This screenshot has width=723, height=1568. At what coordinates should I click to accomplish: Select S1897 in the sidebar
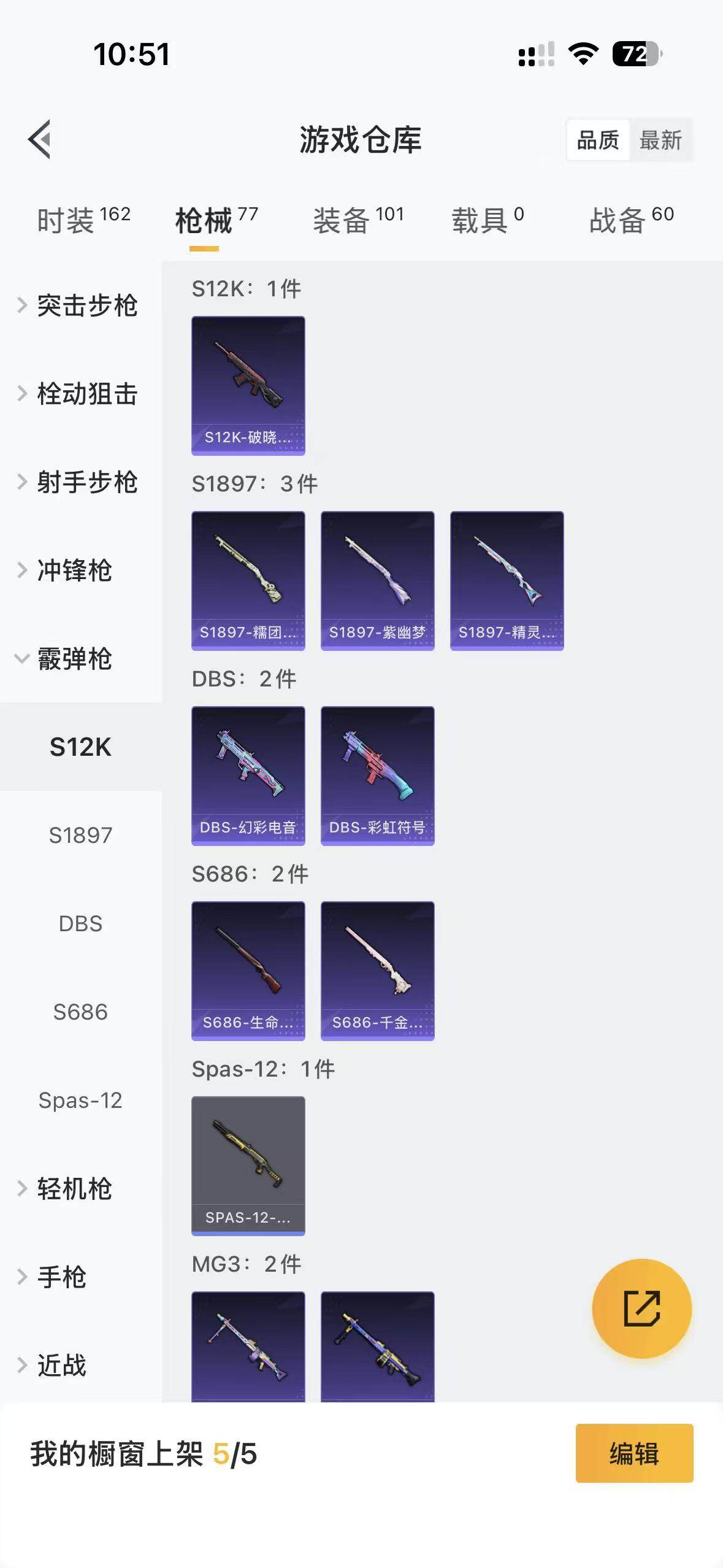pos(80,836)
